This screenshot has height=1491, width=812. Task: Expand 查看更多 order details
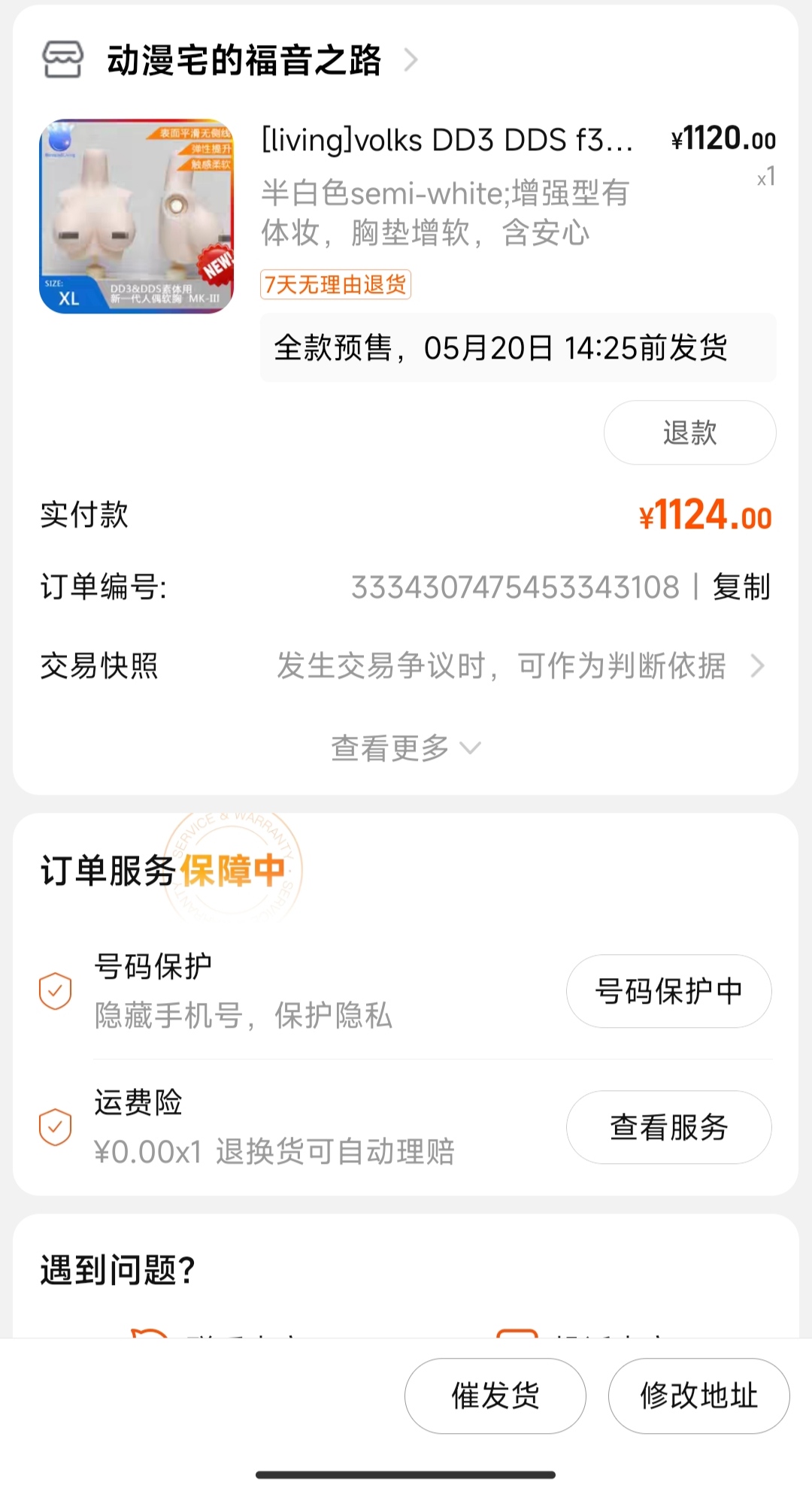(x=406, y=748)
